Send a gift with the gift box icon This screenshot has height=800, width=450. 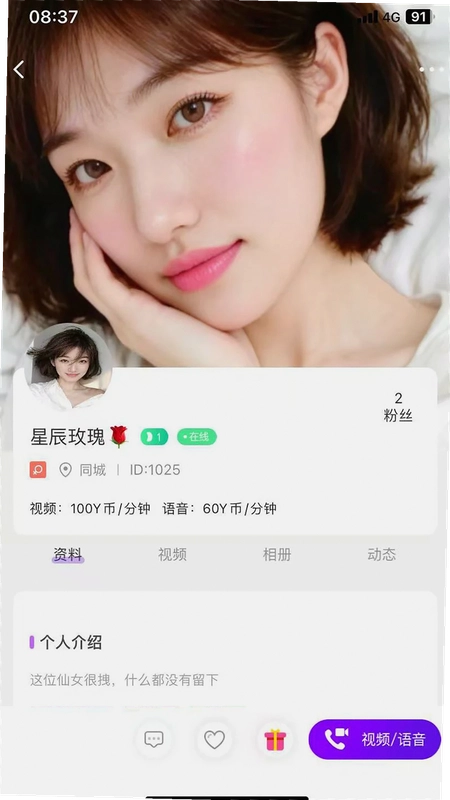[275, 739]
